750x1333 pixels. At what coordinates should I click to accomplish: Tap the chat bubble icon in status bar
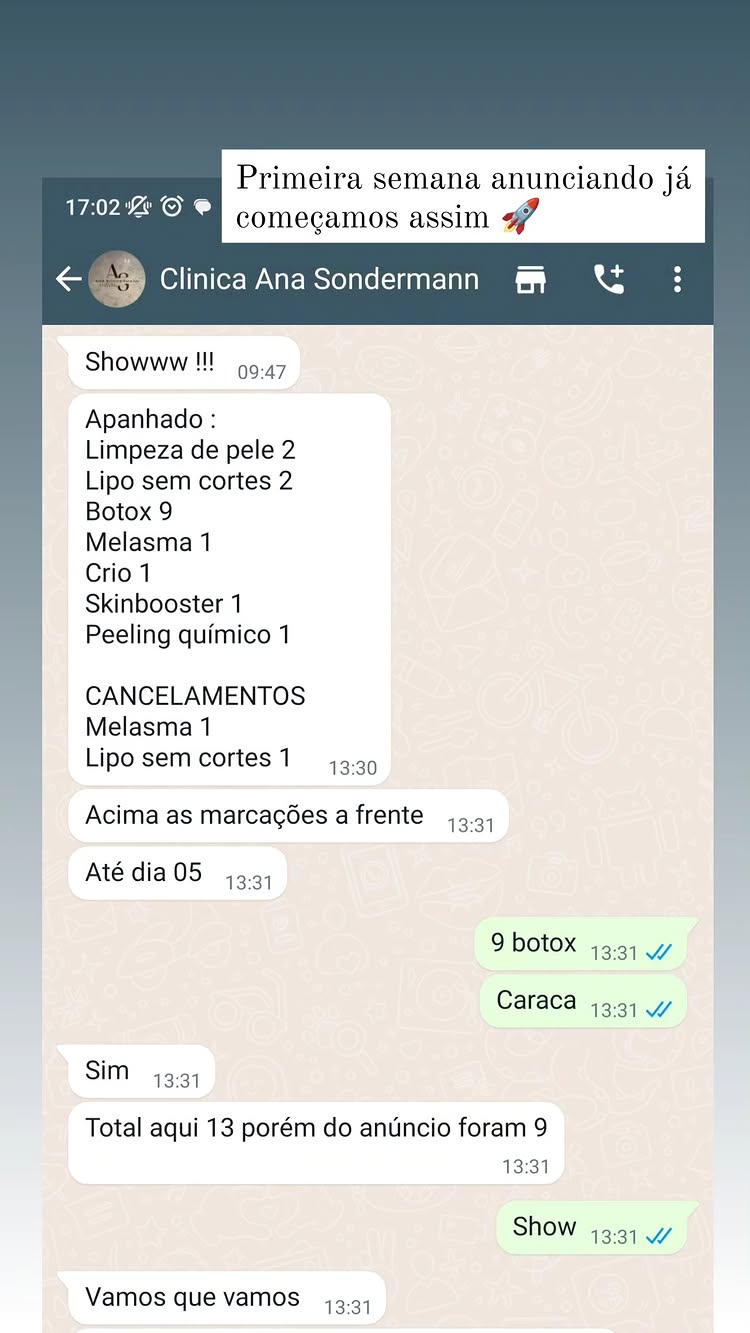(202, 207)
